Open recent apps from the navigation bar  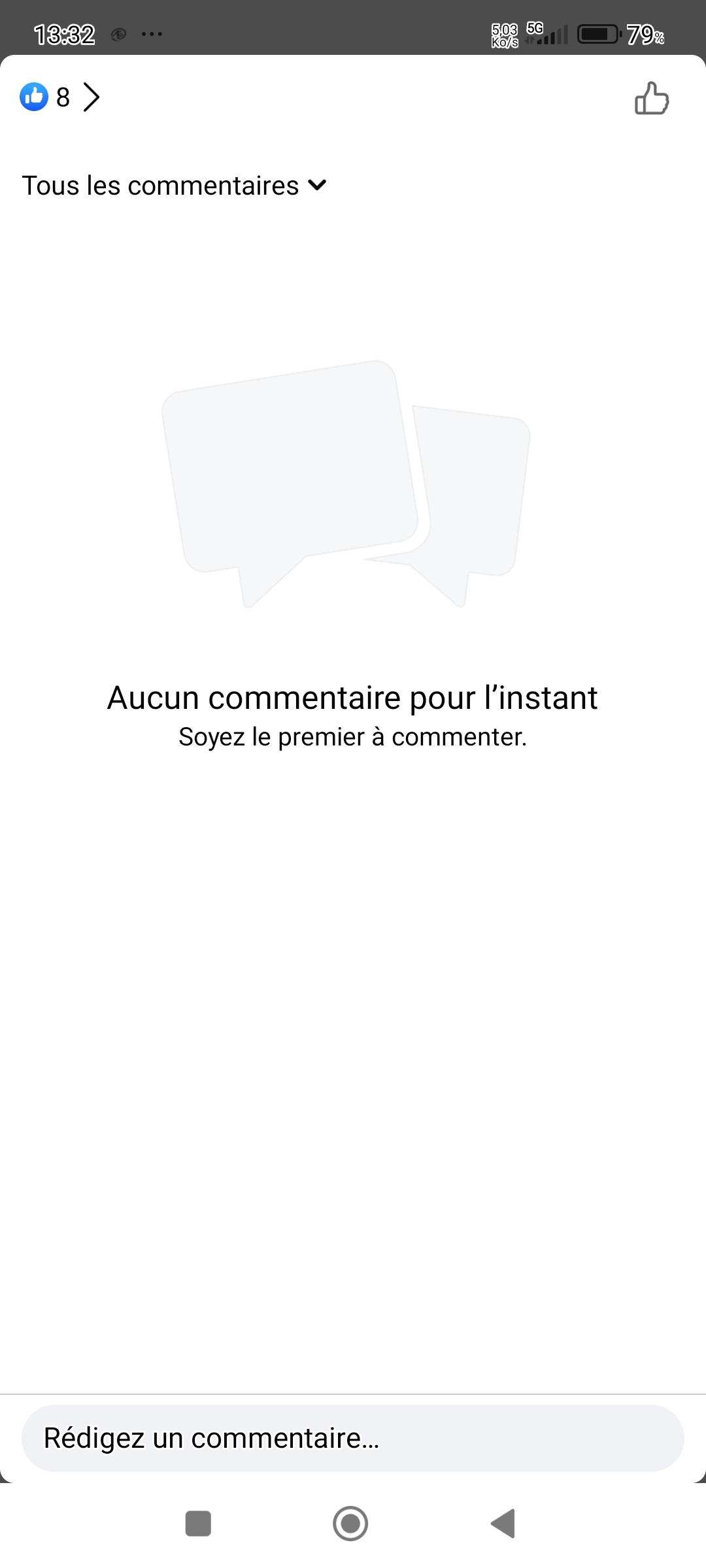(198, 1524)
